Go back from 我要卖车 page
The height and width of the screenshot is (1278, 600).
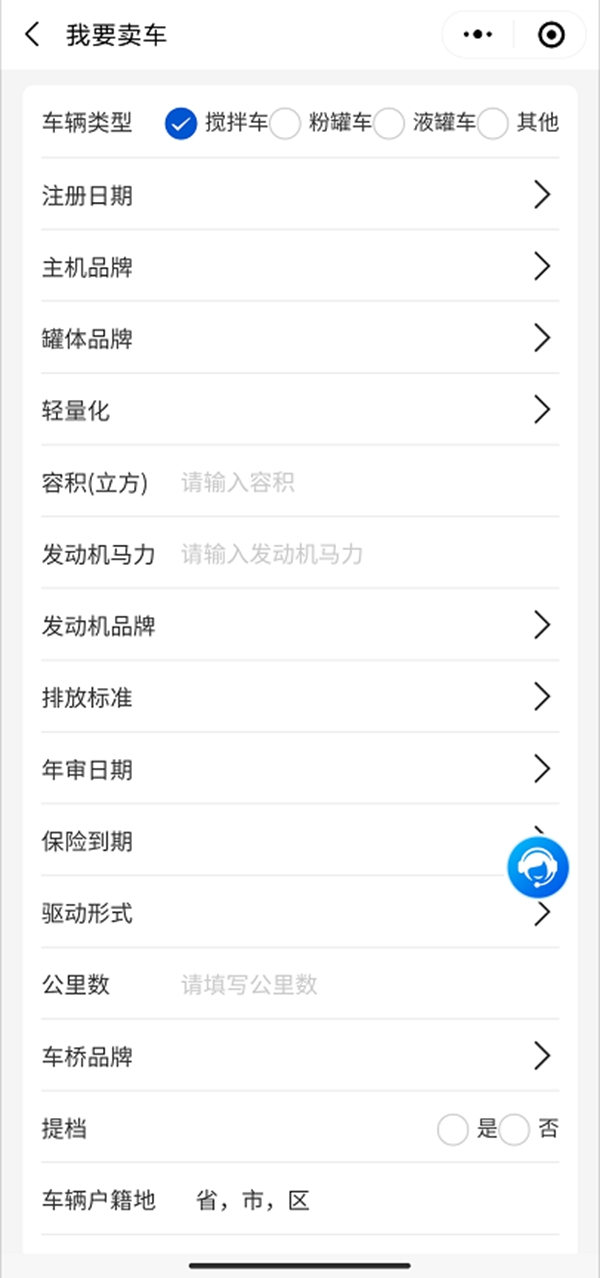33,35
